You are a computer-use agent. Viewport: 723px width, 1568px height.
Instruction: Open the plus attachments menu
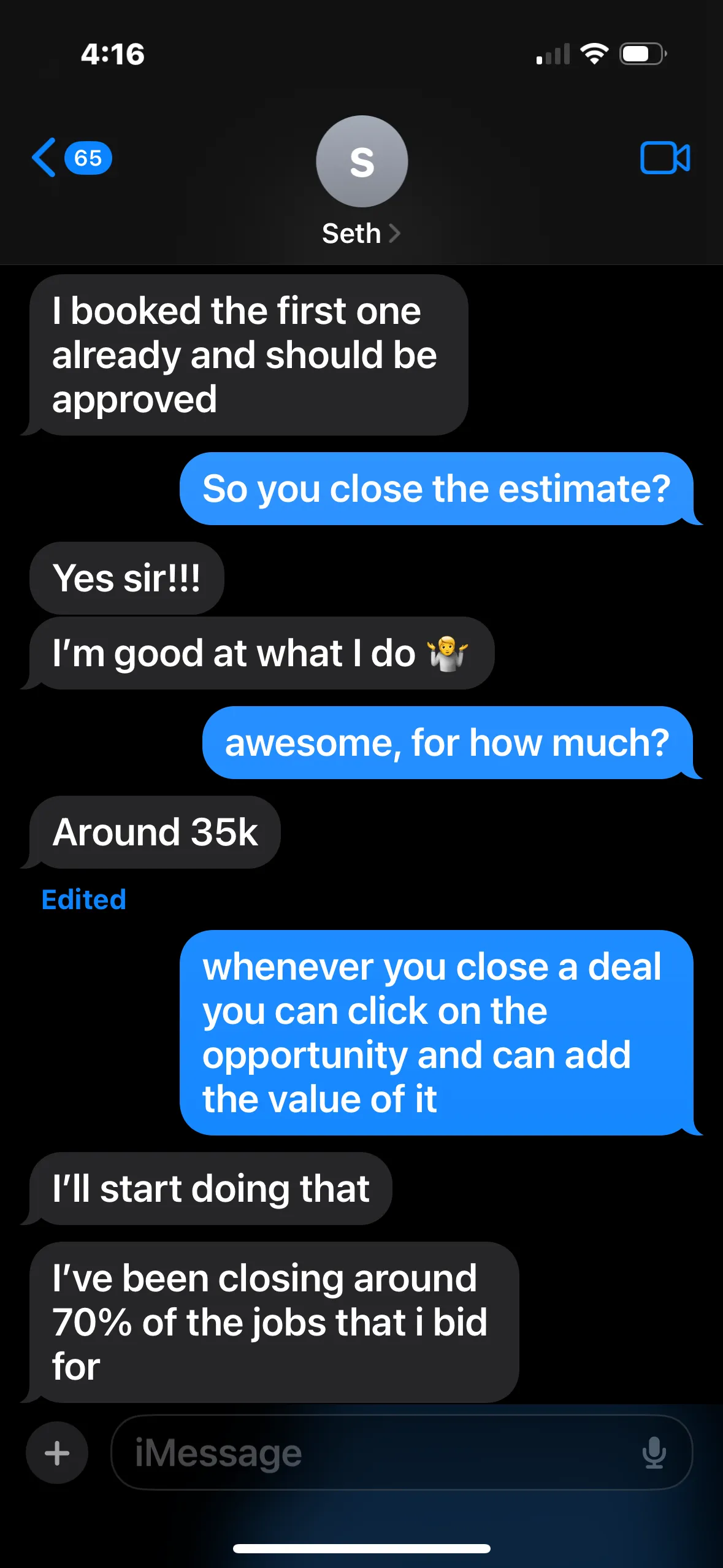(57, 1453)
